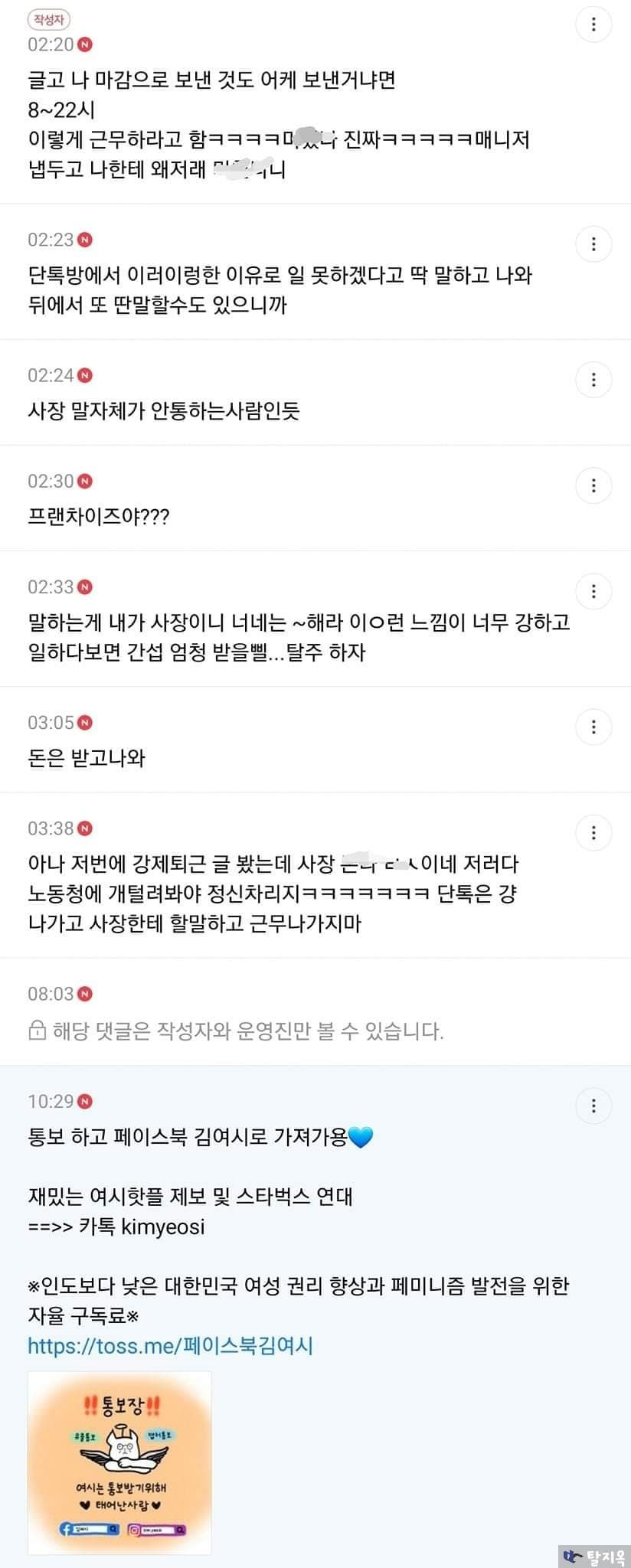Open more options on the 10:29 comment
Image resolution: width=631 pixels, height=1568 pixels.
click(x=593, y=1106)
